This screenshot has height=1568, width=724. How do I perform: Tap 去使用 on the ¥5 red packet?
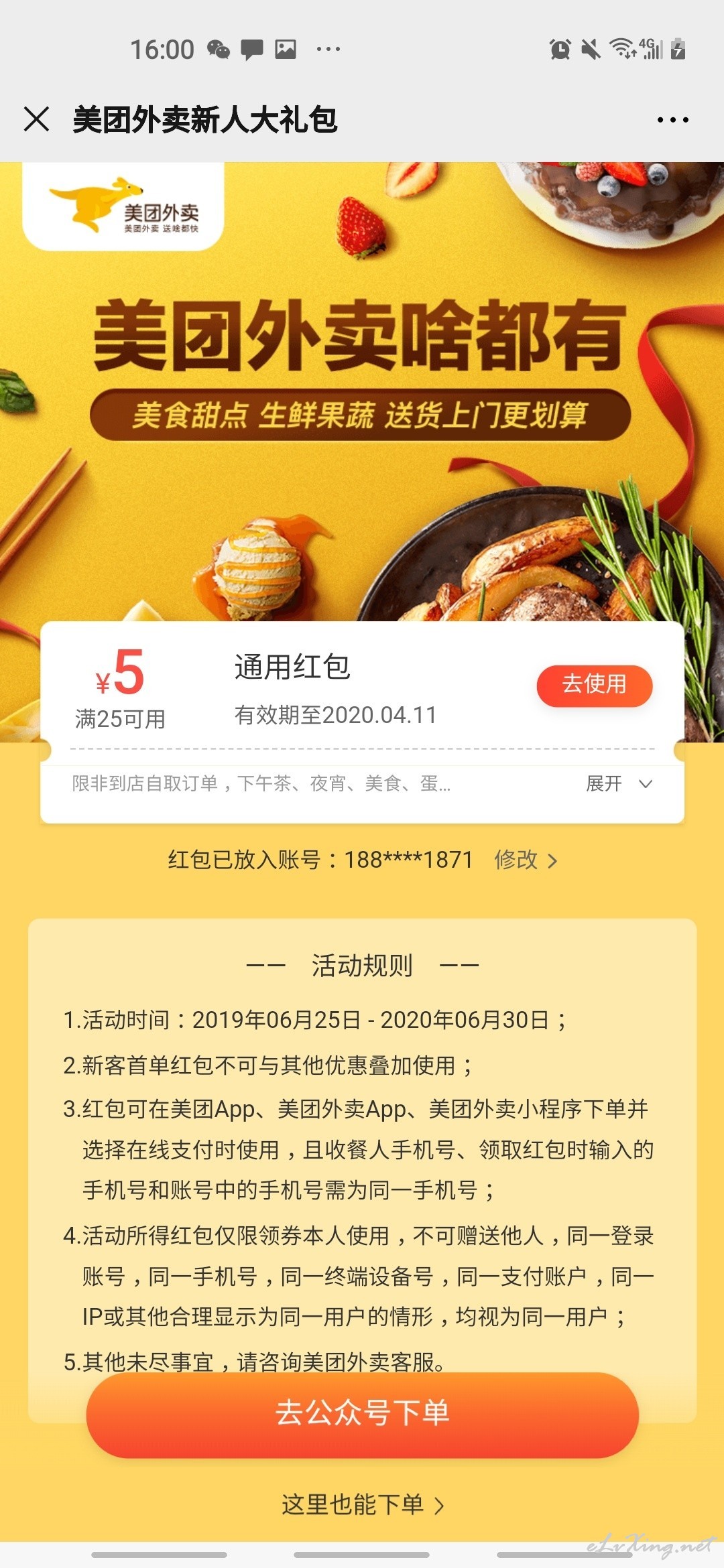point(594,685)
